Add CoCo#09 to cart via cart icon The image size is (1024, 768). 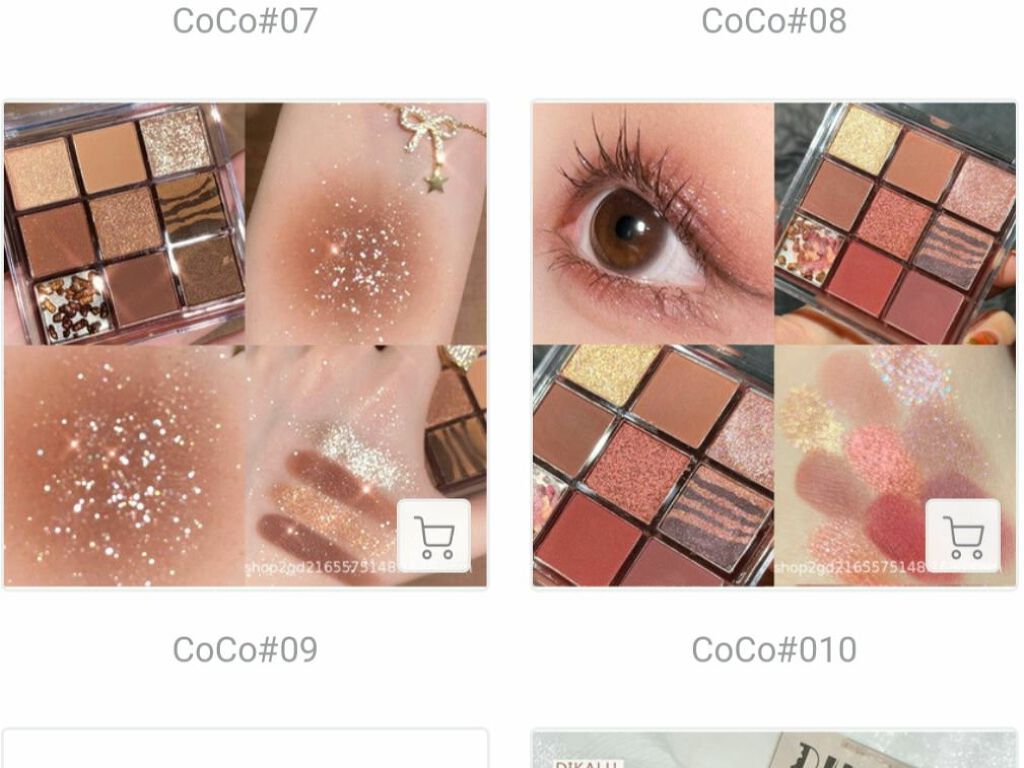[x=434, y=536]
